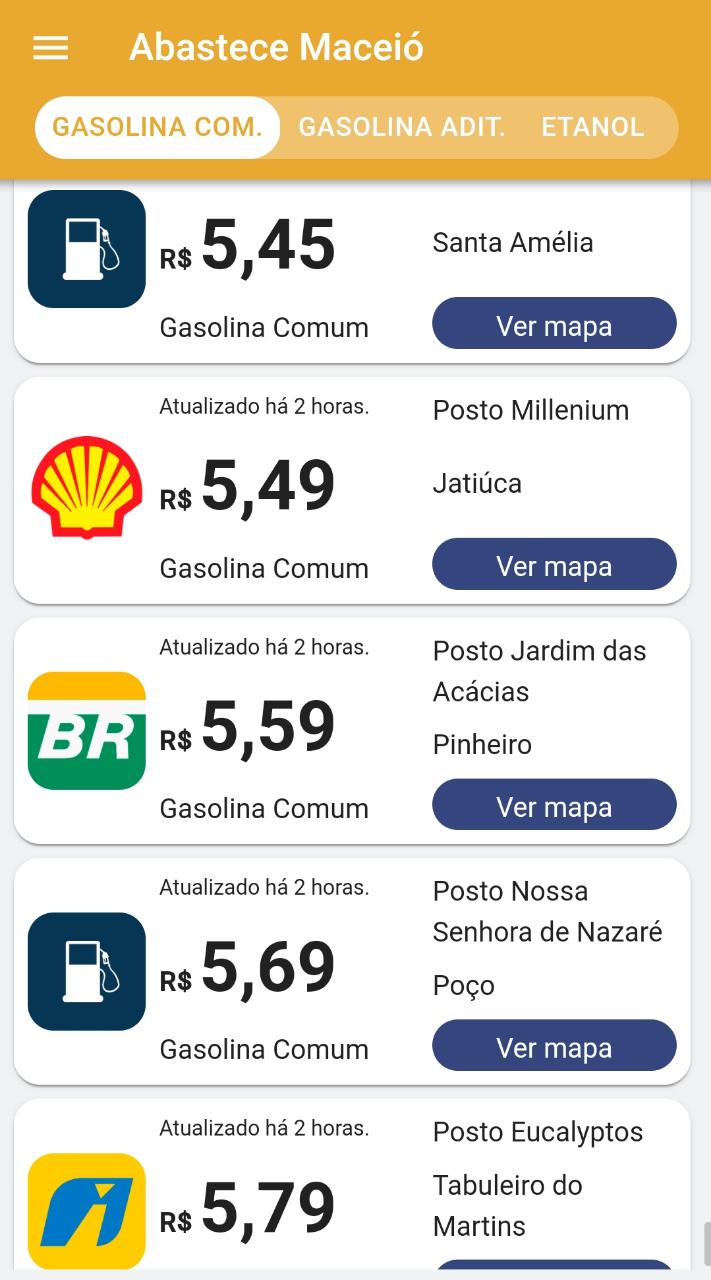Open the hamburger drawer menu
The height and width of the screenshot is (1280, 711).
click(x=51, y=48)
